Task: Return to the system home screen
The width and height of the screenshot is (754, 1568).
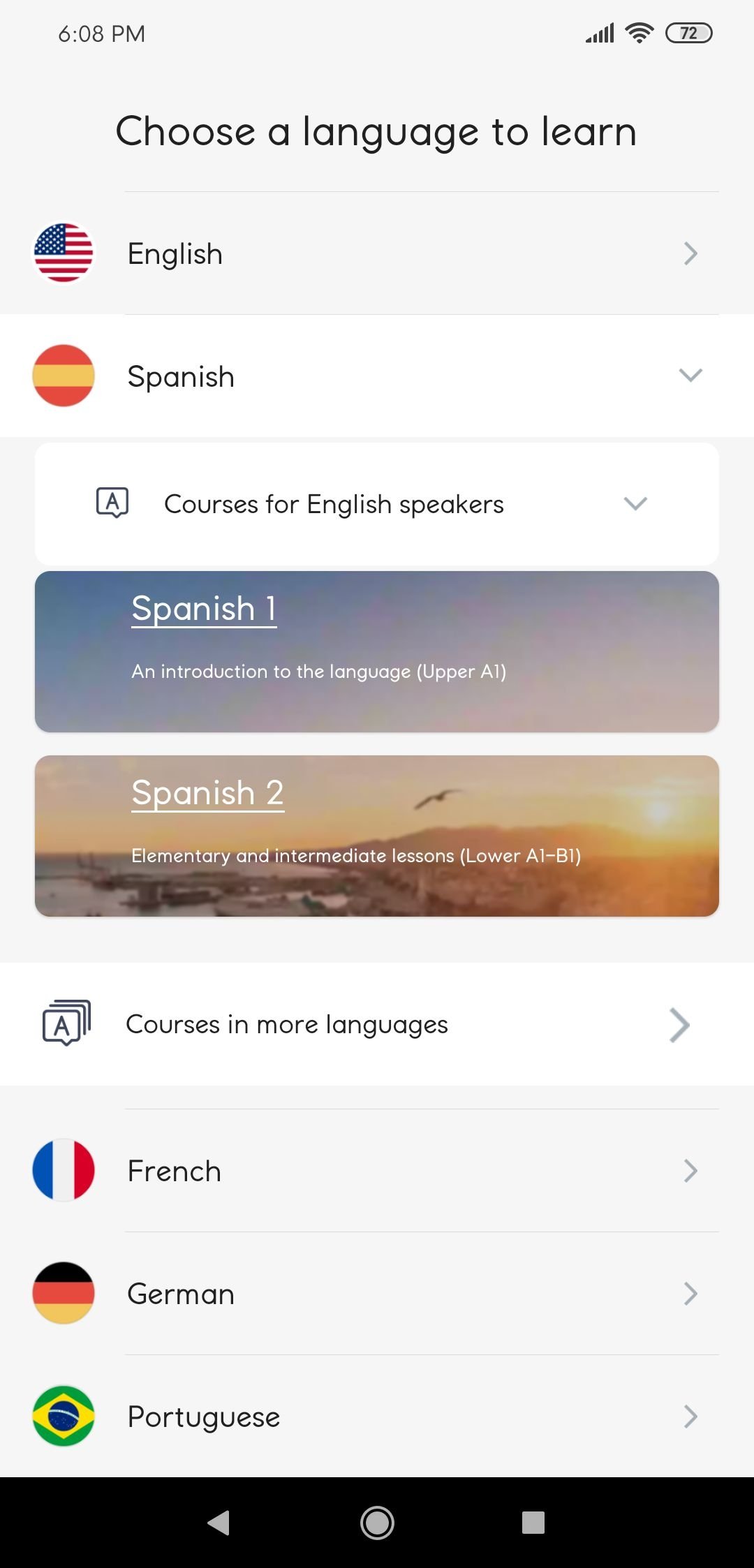Action: (377, 1523)
